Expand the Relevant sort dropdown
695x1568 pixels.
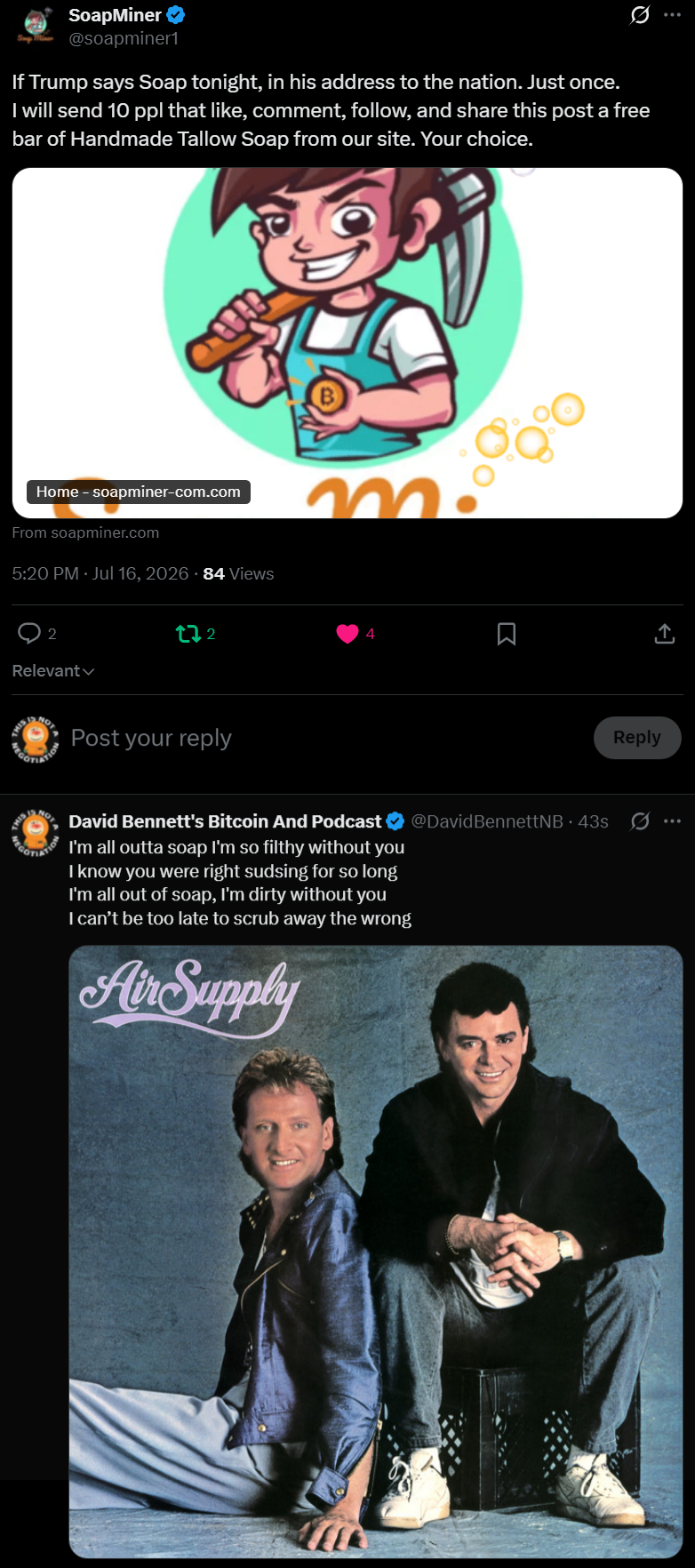(53, 671)
